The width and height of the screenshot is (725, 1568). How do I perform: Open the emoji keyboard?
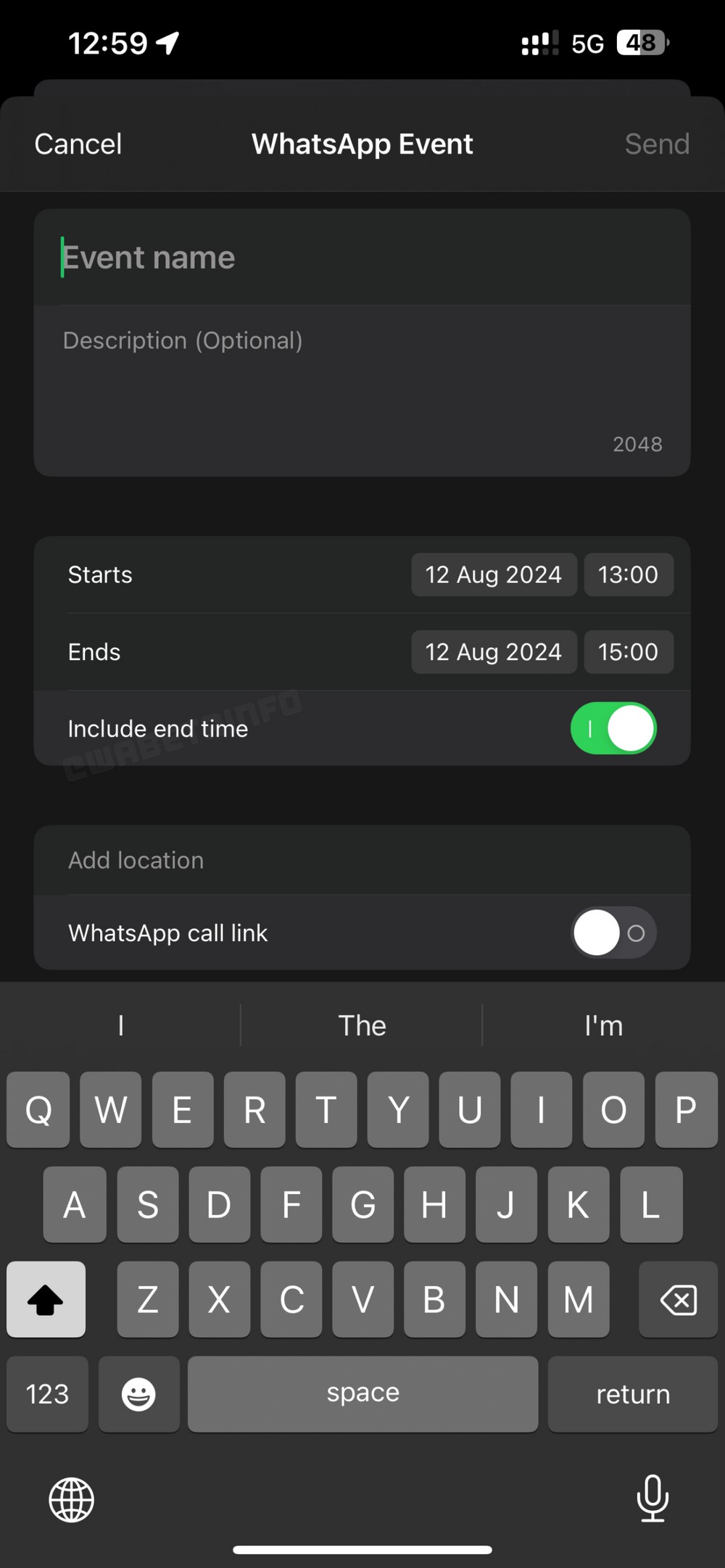pos(138,1394)
